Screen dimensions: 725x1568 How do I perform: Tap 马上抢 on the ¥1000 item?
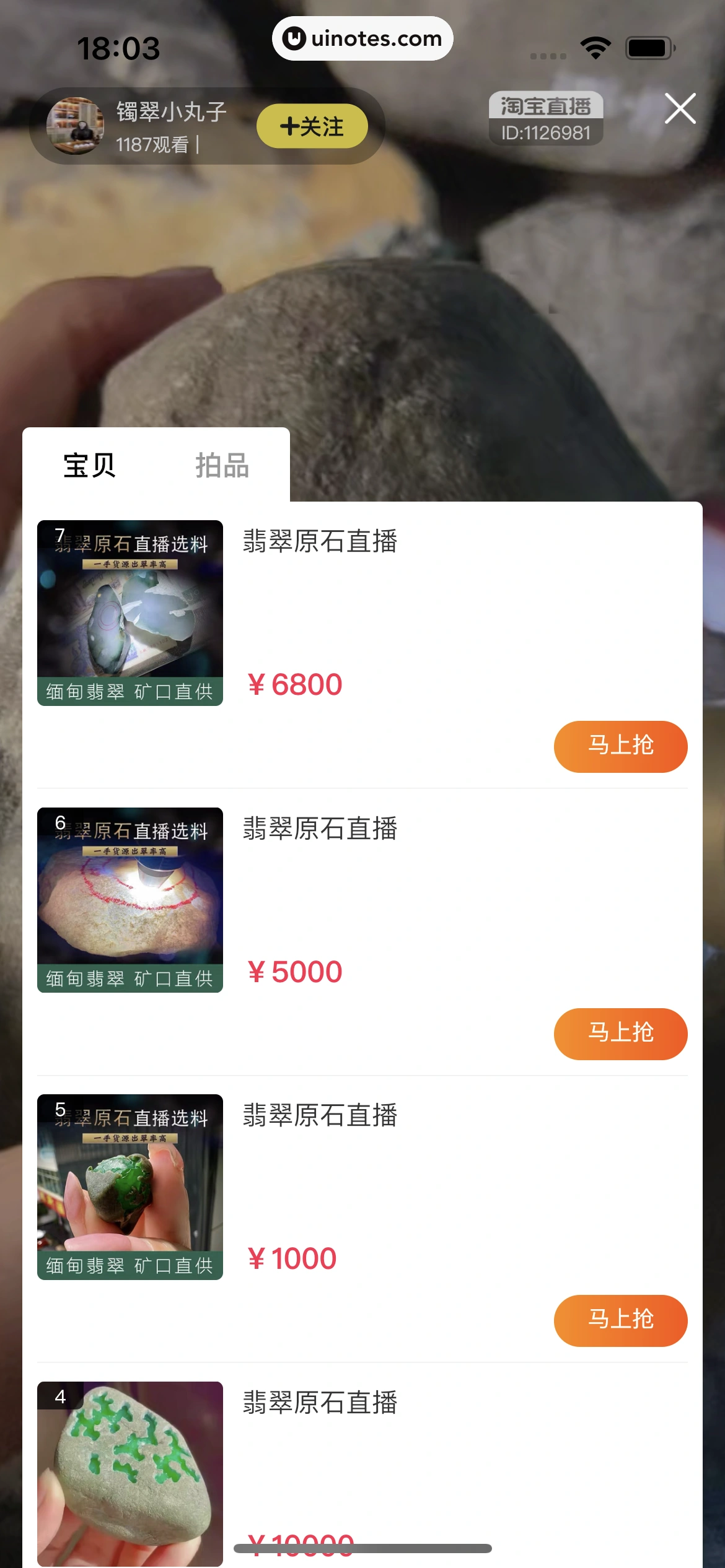click(x=620, y=1321)
